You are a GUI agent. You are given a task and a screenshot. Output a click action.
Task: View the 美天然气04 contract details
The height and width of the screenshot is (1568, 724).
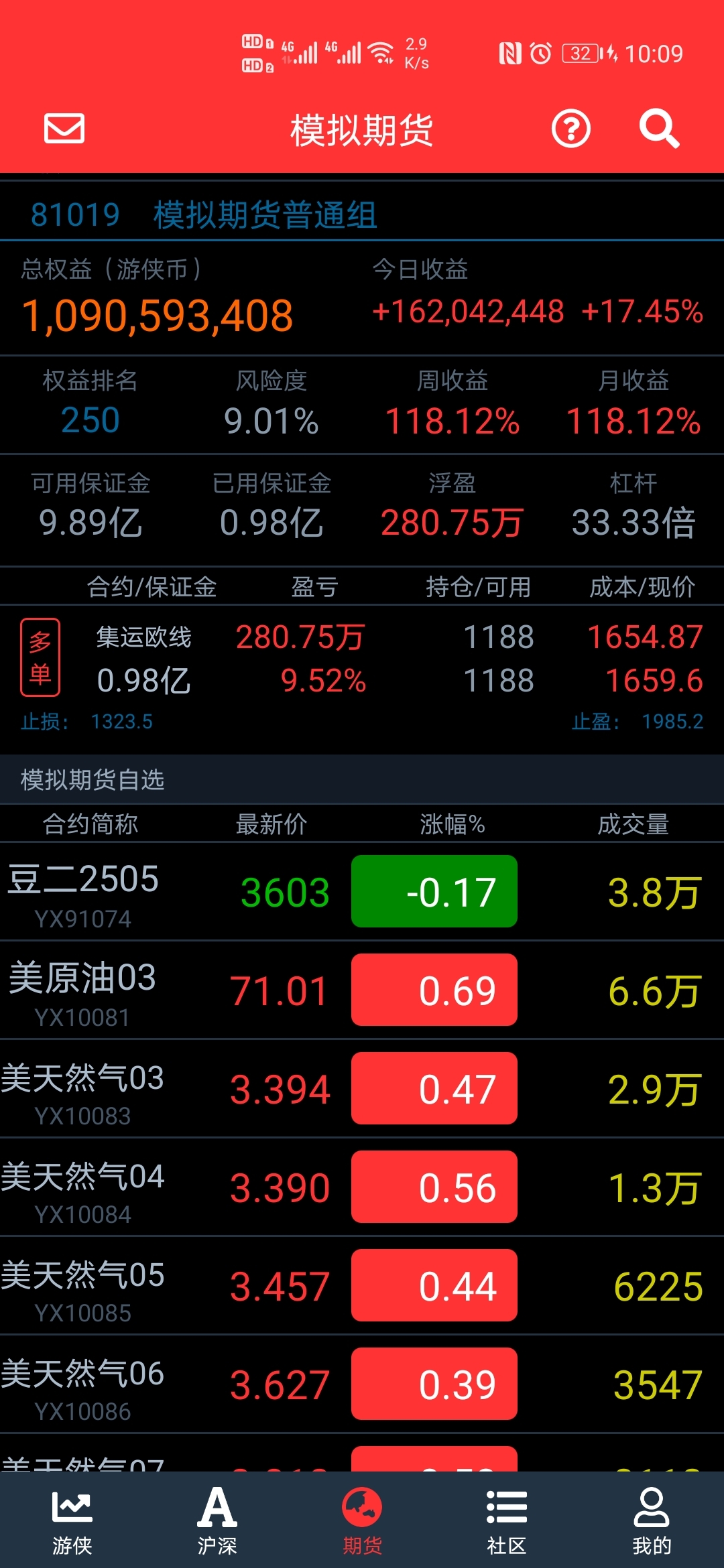tap(362, 1187)
